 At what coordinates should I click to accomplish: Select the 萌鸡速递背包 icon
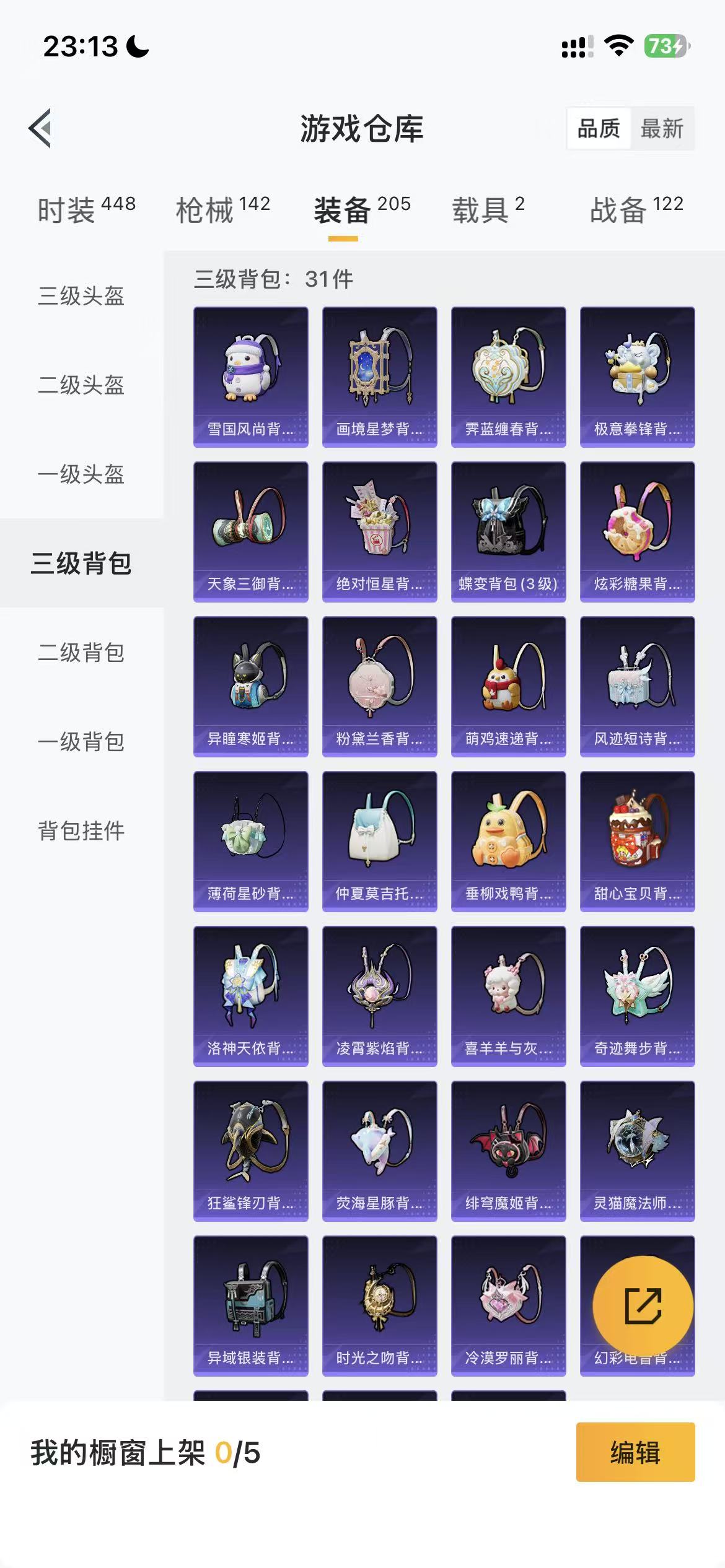tap(507, 687)
